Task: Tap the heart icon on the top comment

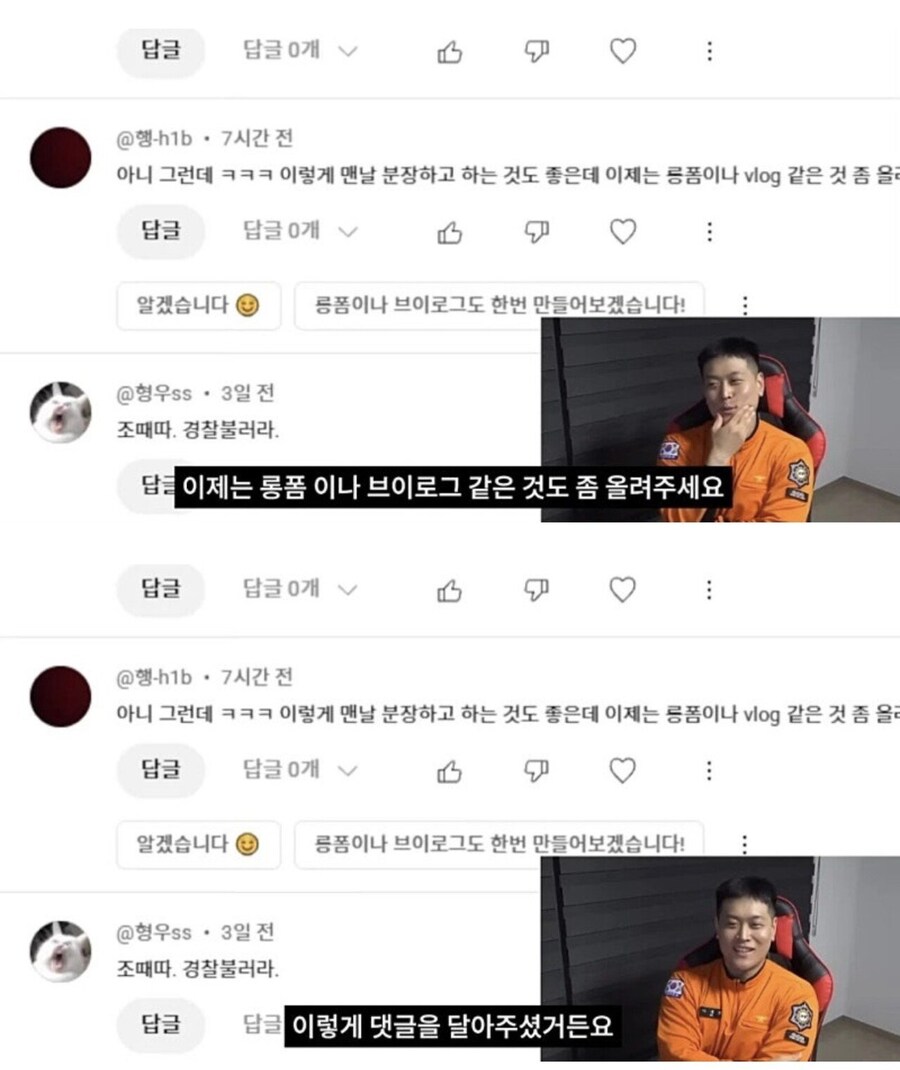Action: (624, 51)
